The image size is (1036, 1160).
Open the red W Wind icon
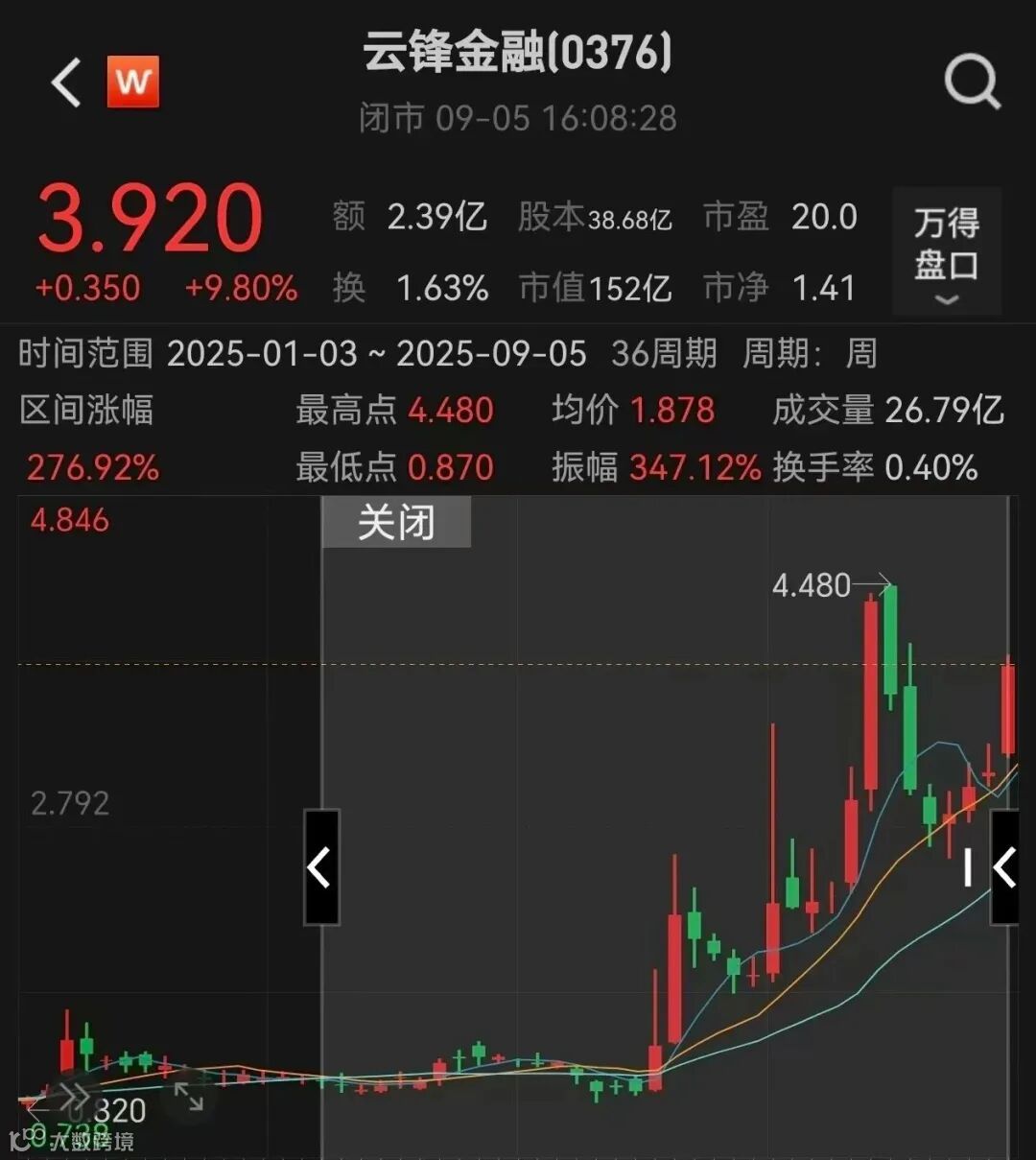pyautogui.click(x=133, y=83)
